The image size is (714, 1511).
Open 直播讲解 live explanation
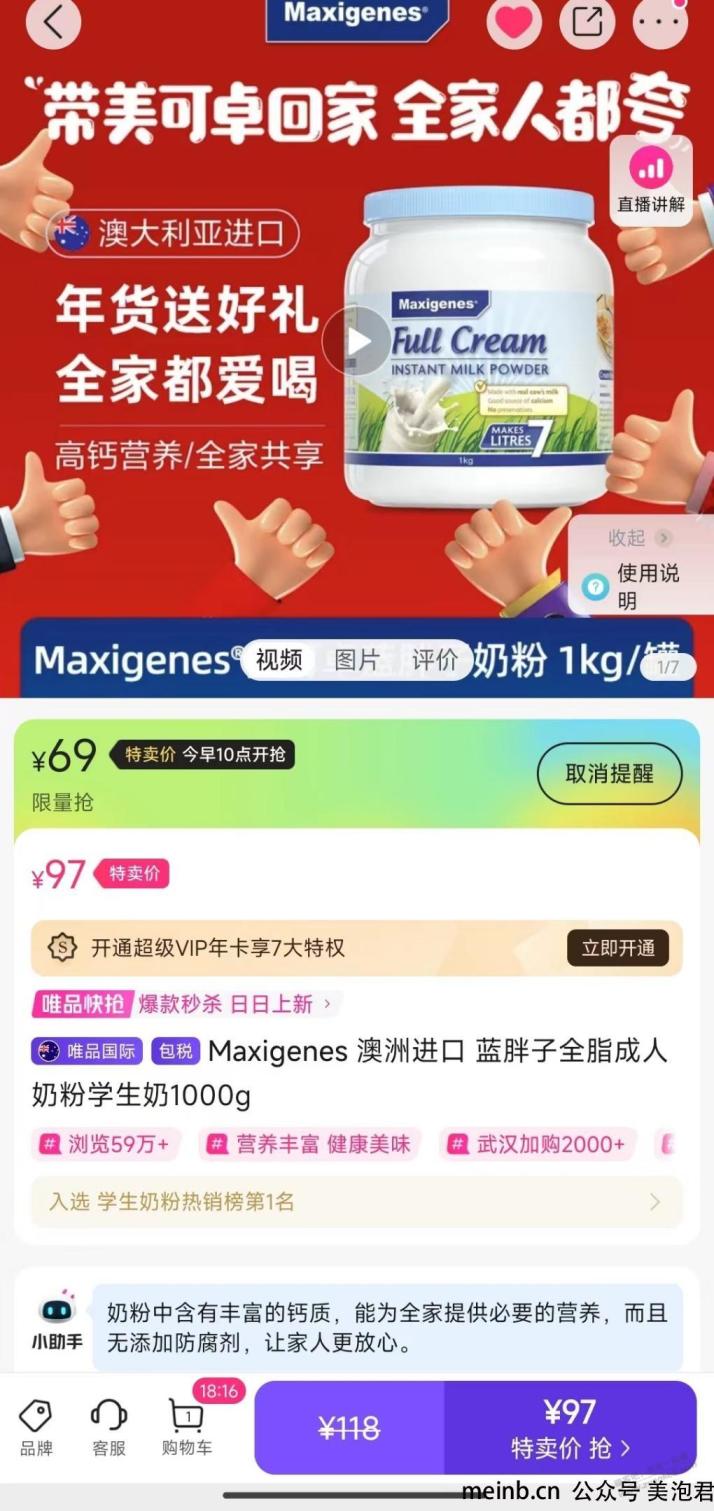(x=651, y=181)
